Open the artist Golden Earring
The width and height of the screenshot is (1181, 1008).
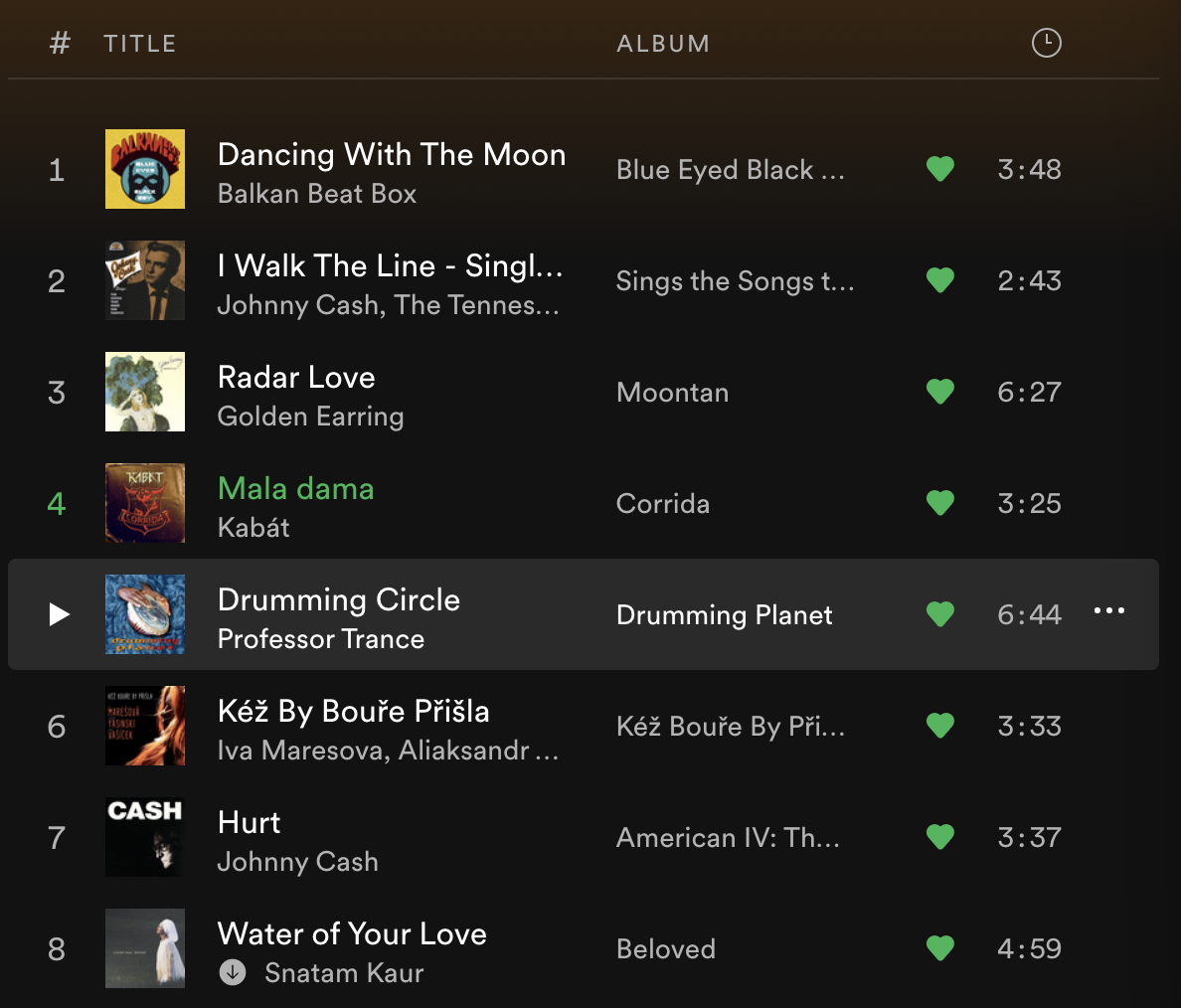310,417
